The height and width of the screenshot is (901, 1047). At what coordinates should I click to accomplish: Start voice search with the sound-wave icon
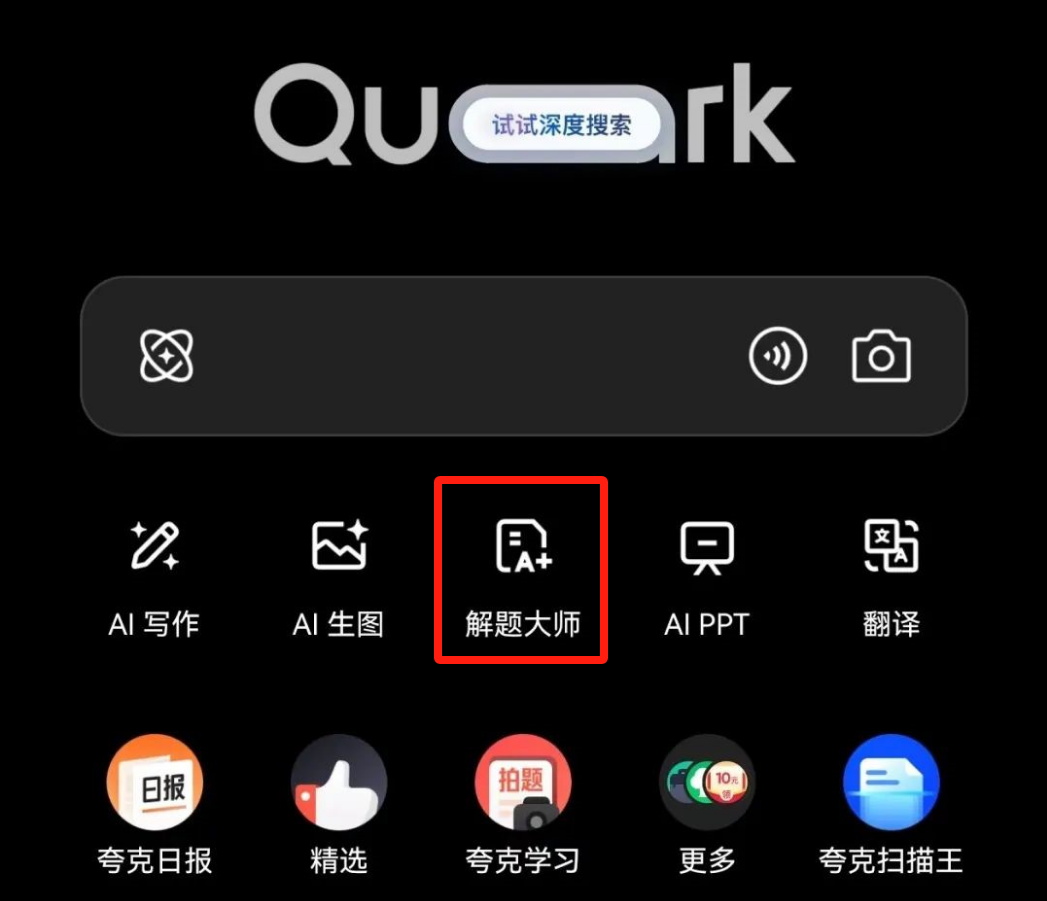pyautogui.click(x=778, y=357)
